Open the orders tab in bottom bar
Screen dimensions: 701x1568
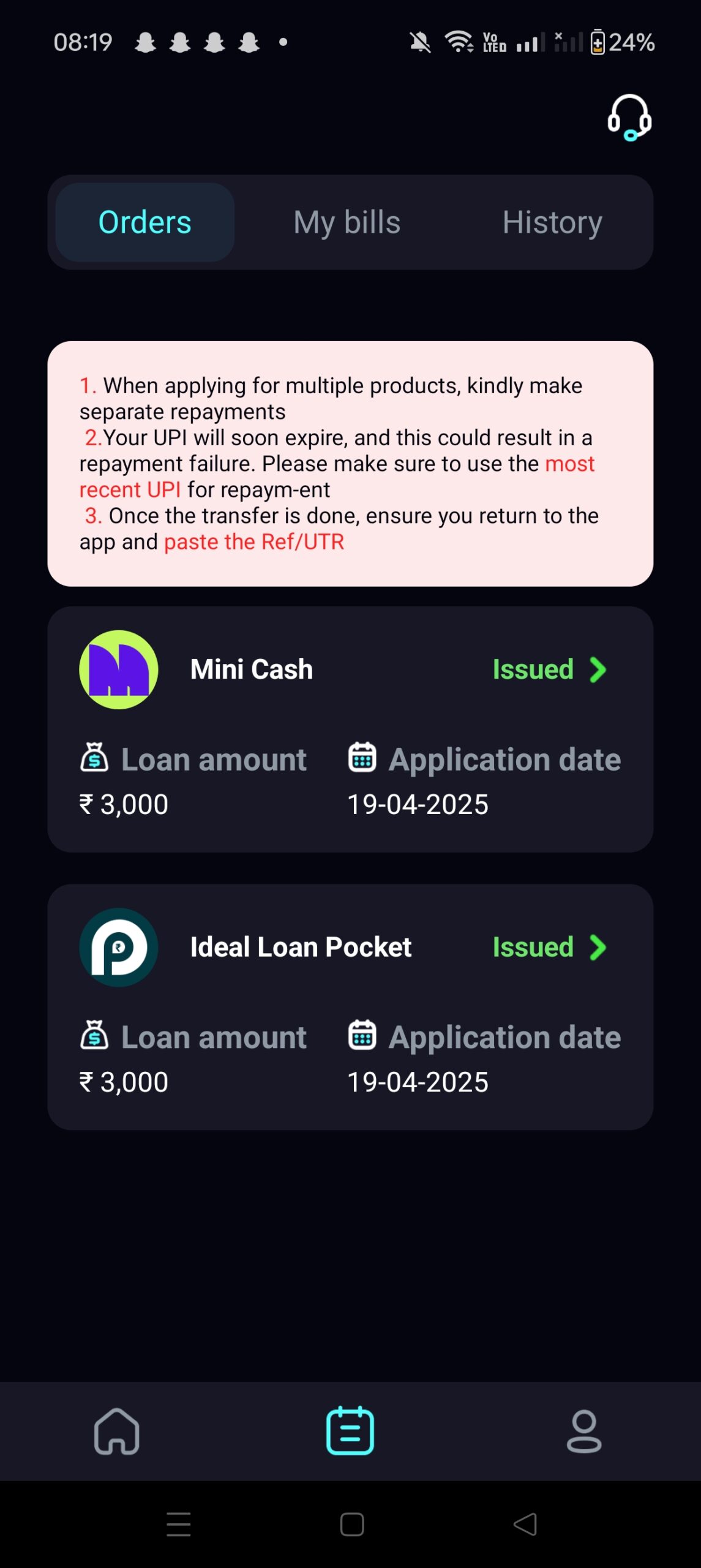pyautogui.click(x=350, y=1431)
